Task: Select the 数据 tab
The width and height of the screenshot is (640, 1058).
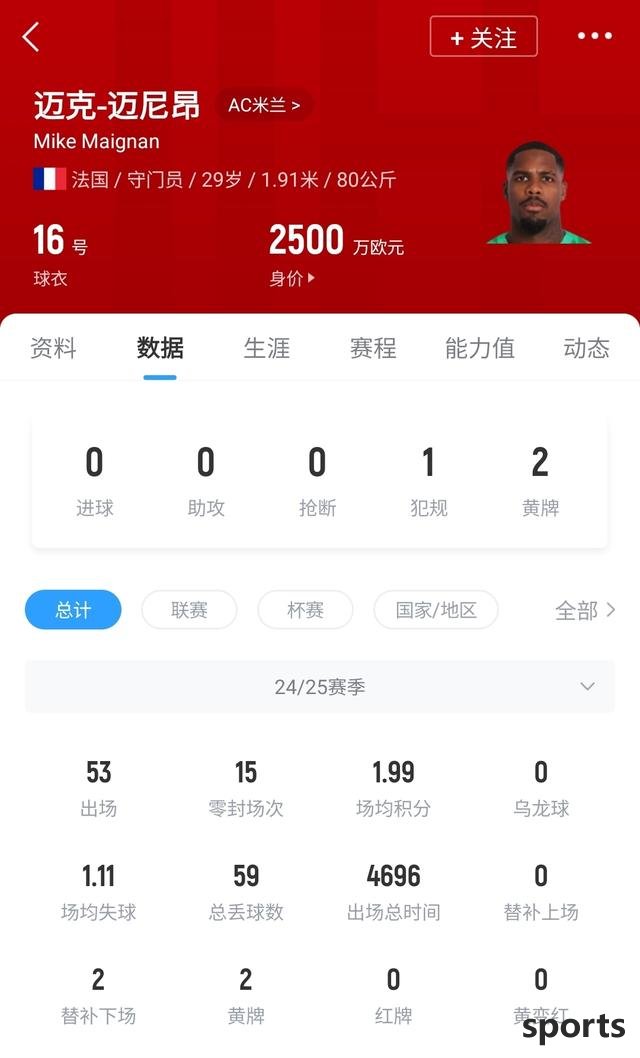Action: pos(160,348)
